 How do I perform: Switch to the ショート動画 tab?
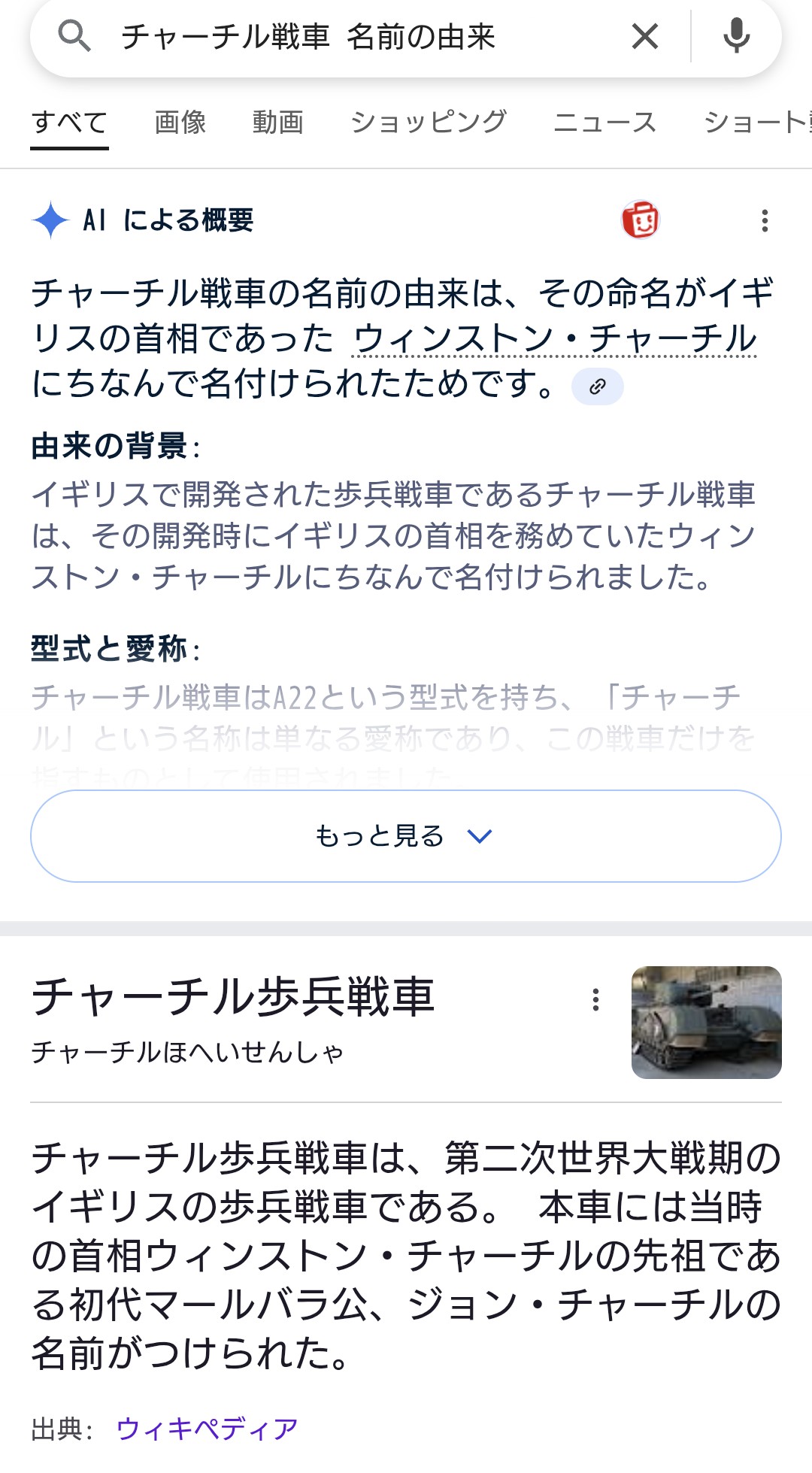[756, 122]
